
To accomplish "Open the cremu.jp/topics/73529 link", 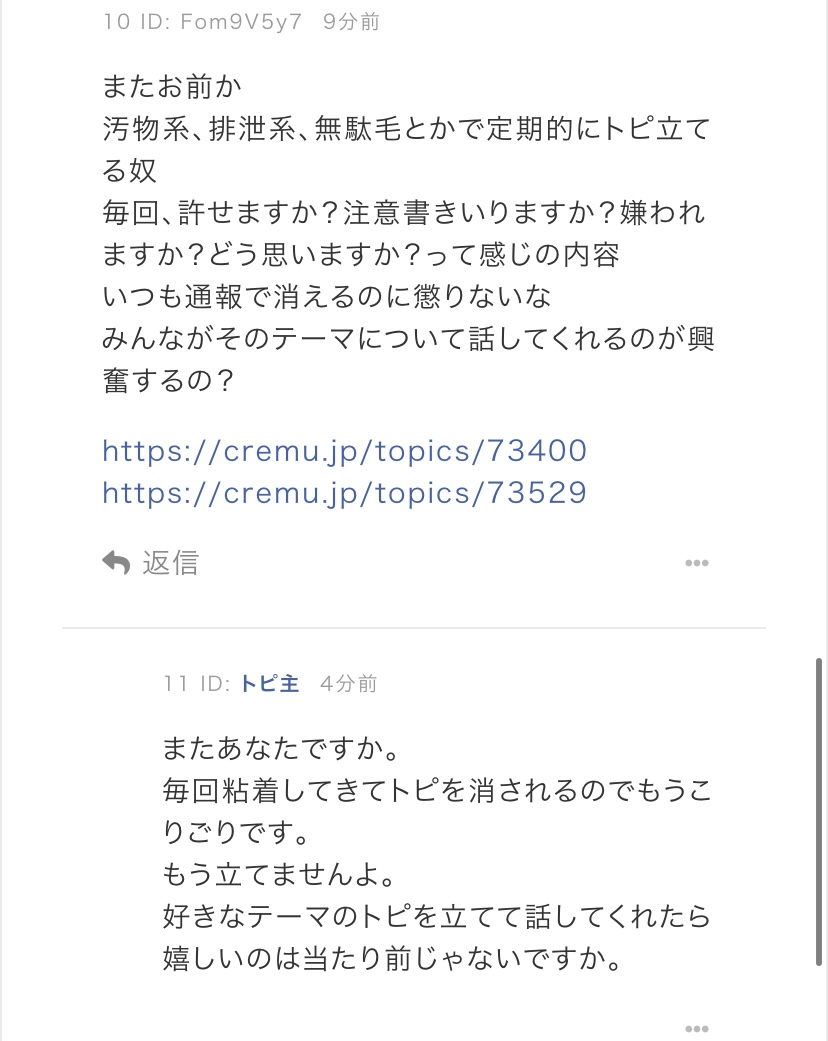I will click(344, 493).
